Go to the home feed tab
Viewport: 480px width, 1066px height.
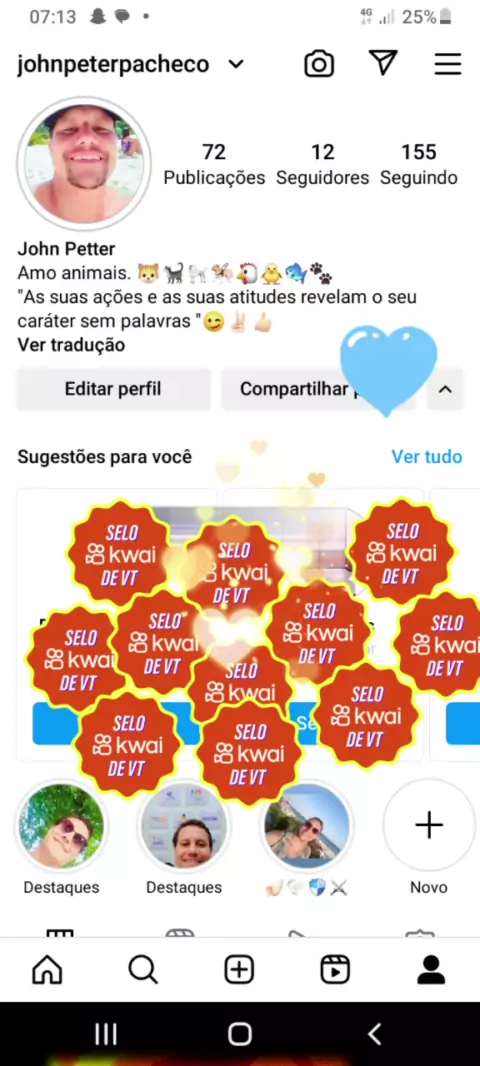(47, 969)
